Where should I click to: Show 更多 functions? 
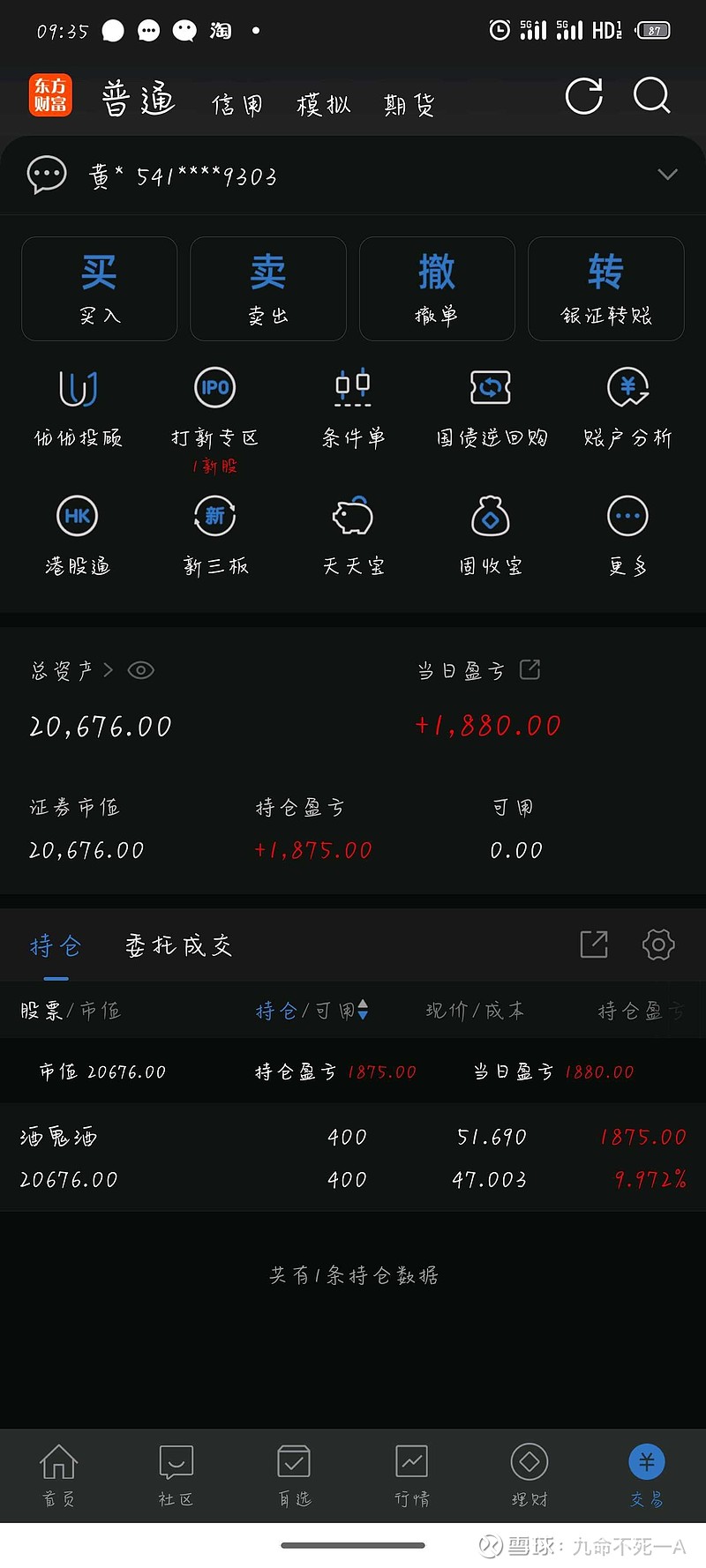coord(627,536)
